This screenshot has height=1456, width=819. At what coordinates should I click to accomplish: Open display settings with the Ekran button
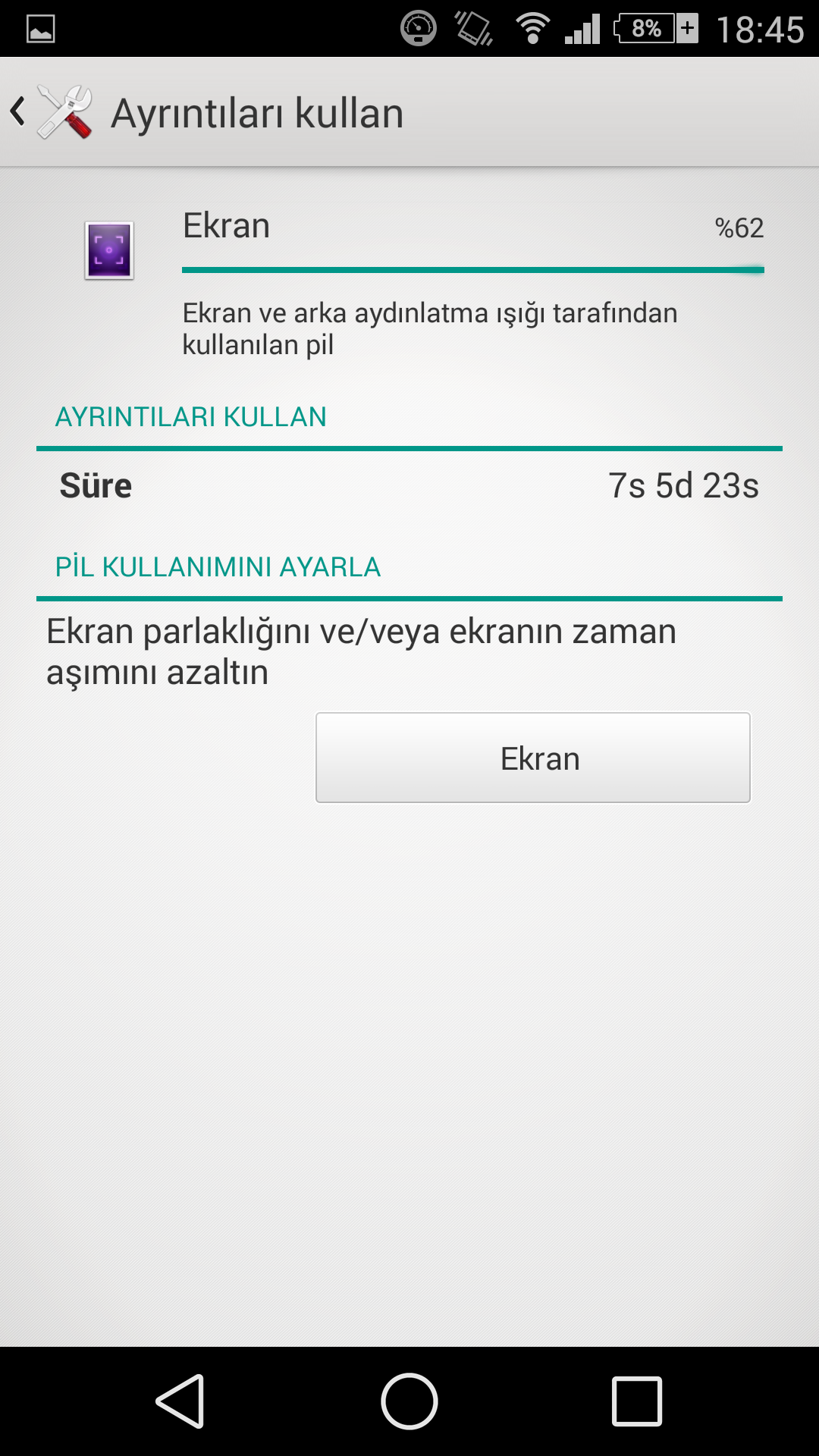coord(533,758)
